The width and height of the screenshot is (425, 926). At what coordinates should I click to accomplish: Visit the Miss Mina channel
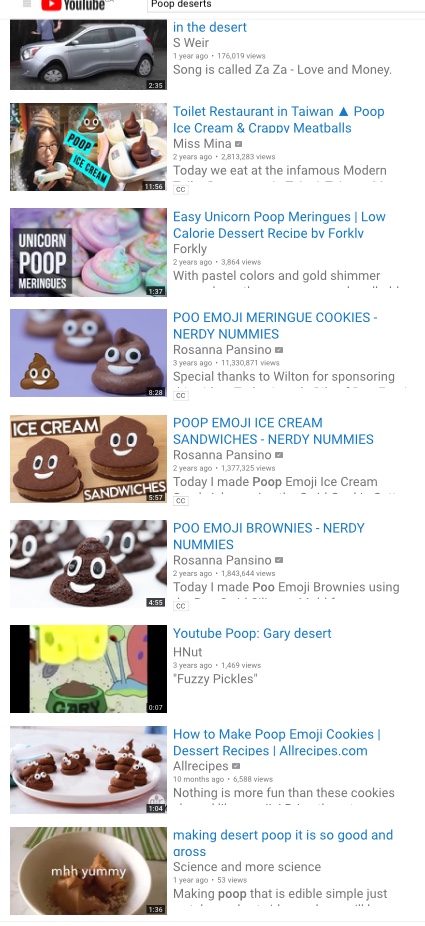click(202, 144)
